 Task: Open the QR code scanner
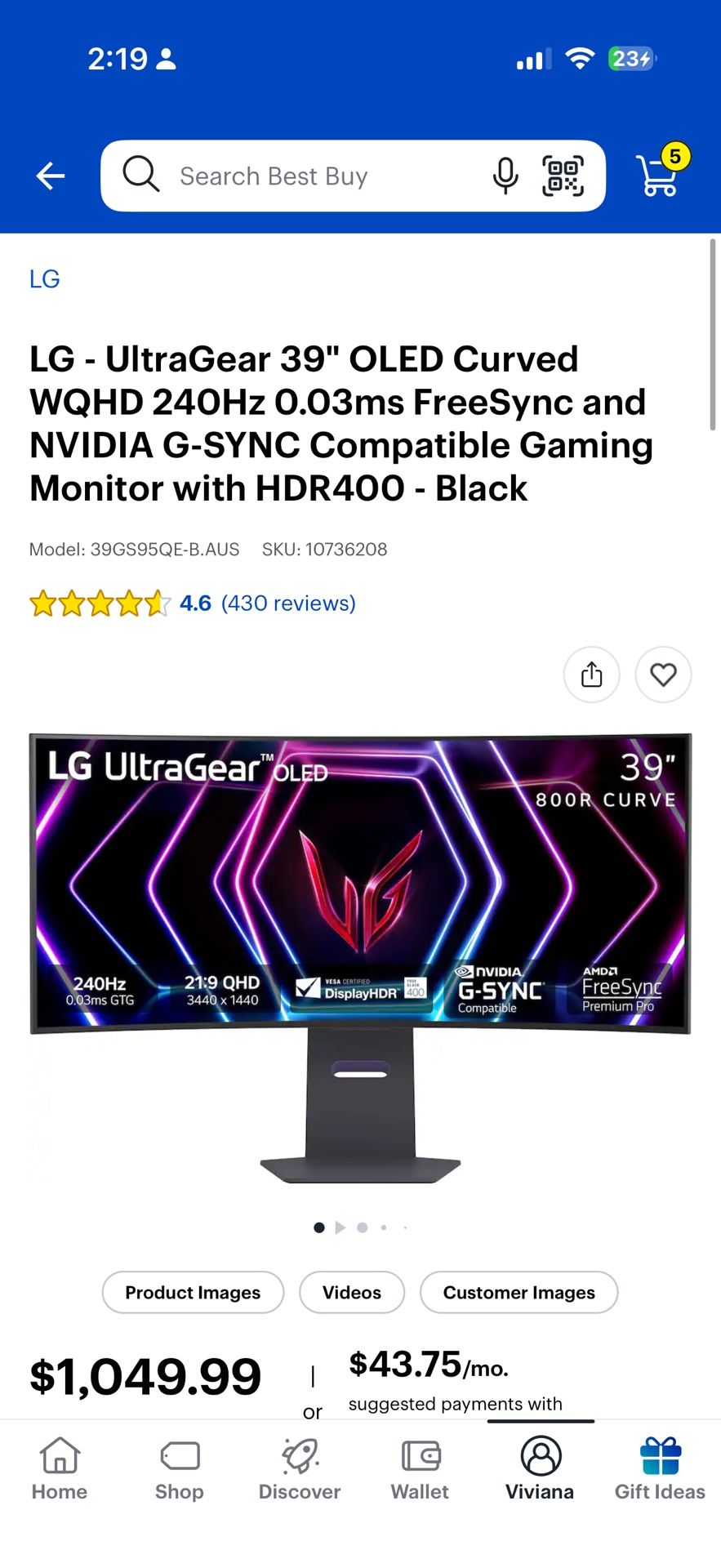pos(563,176)
